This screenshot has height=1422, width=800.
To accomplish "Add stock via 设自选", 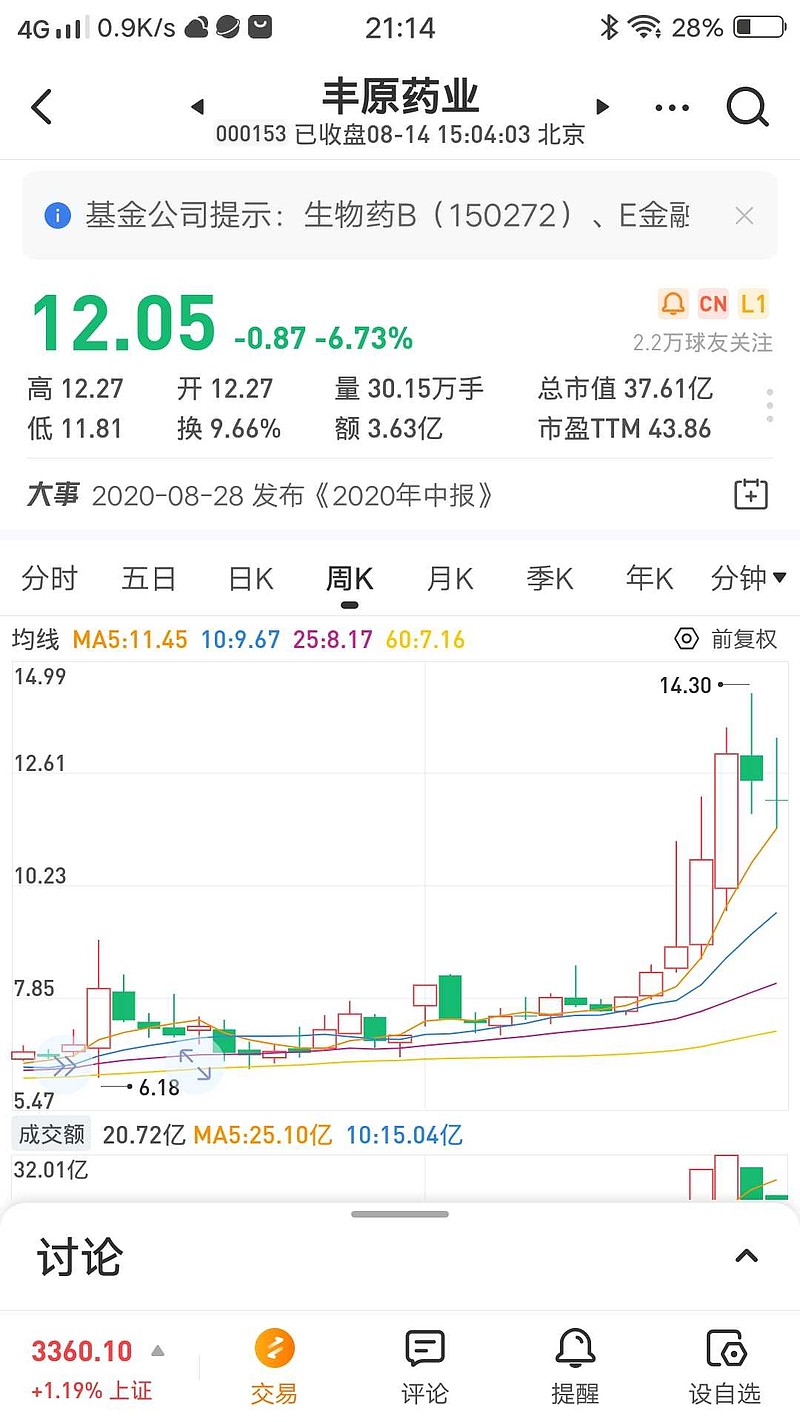I will [x=724, y=1367].
